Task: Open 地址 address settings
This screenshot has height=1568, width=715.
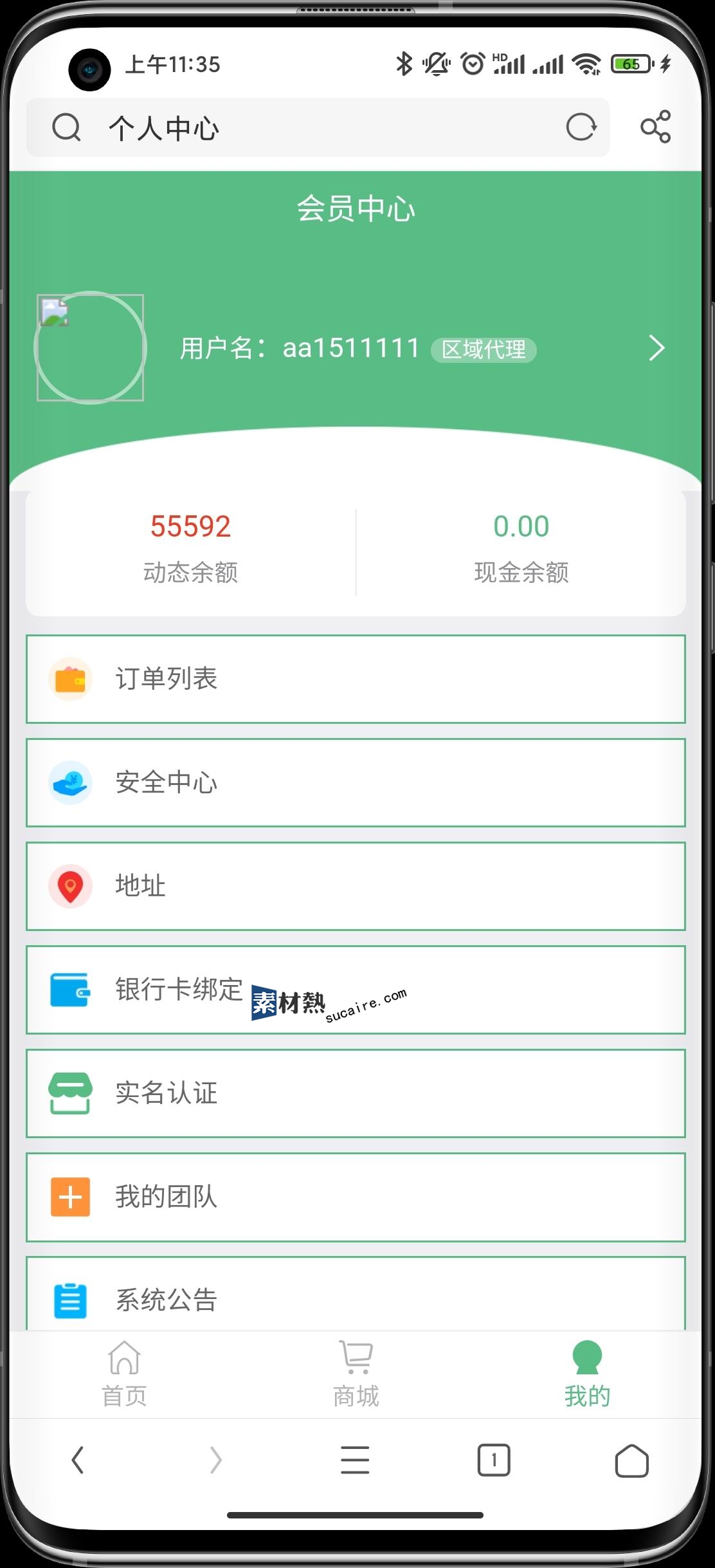Action: click(x=356, y=886)
